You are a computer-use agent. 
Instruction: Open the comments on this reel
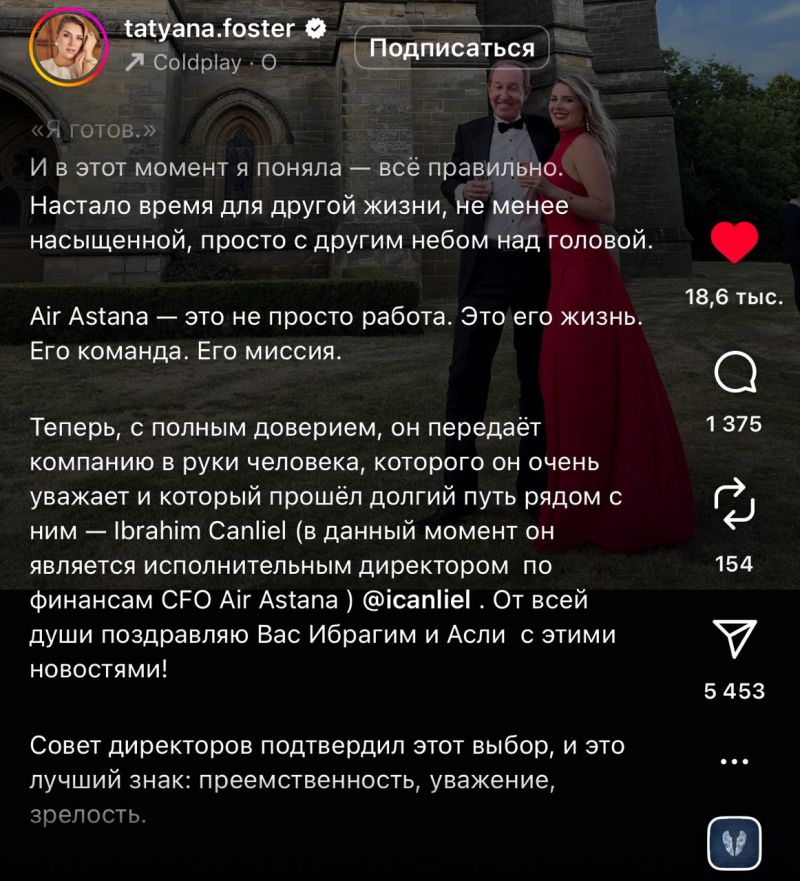tap(734, 376)
